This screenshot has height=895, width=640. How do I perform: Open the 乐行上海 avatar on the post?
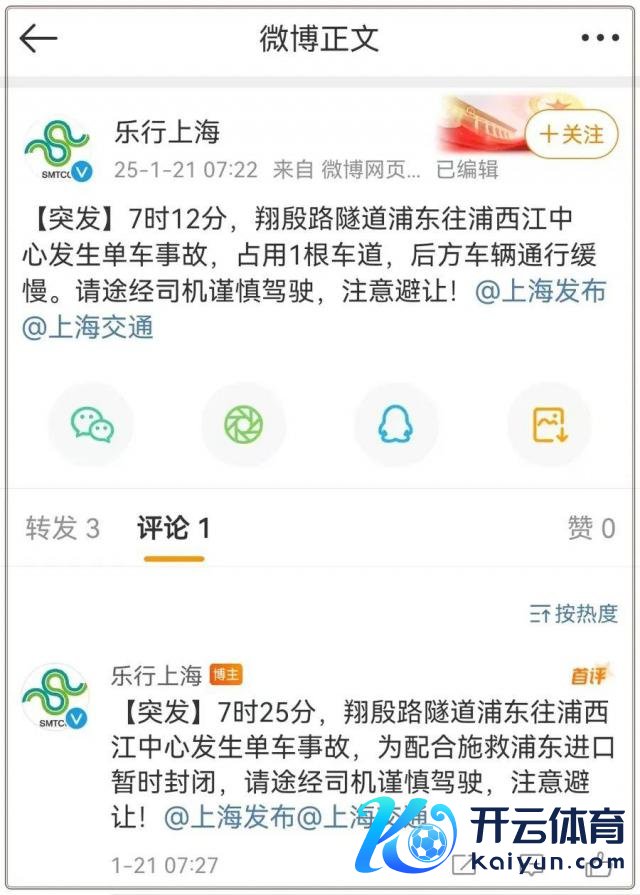click(x=56, y=149)
